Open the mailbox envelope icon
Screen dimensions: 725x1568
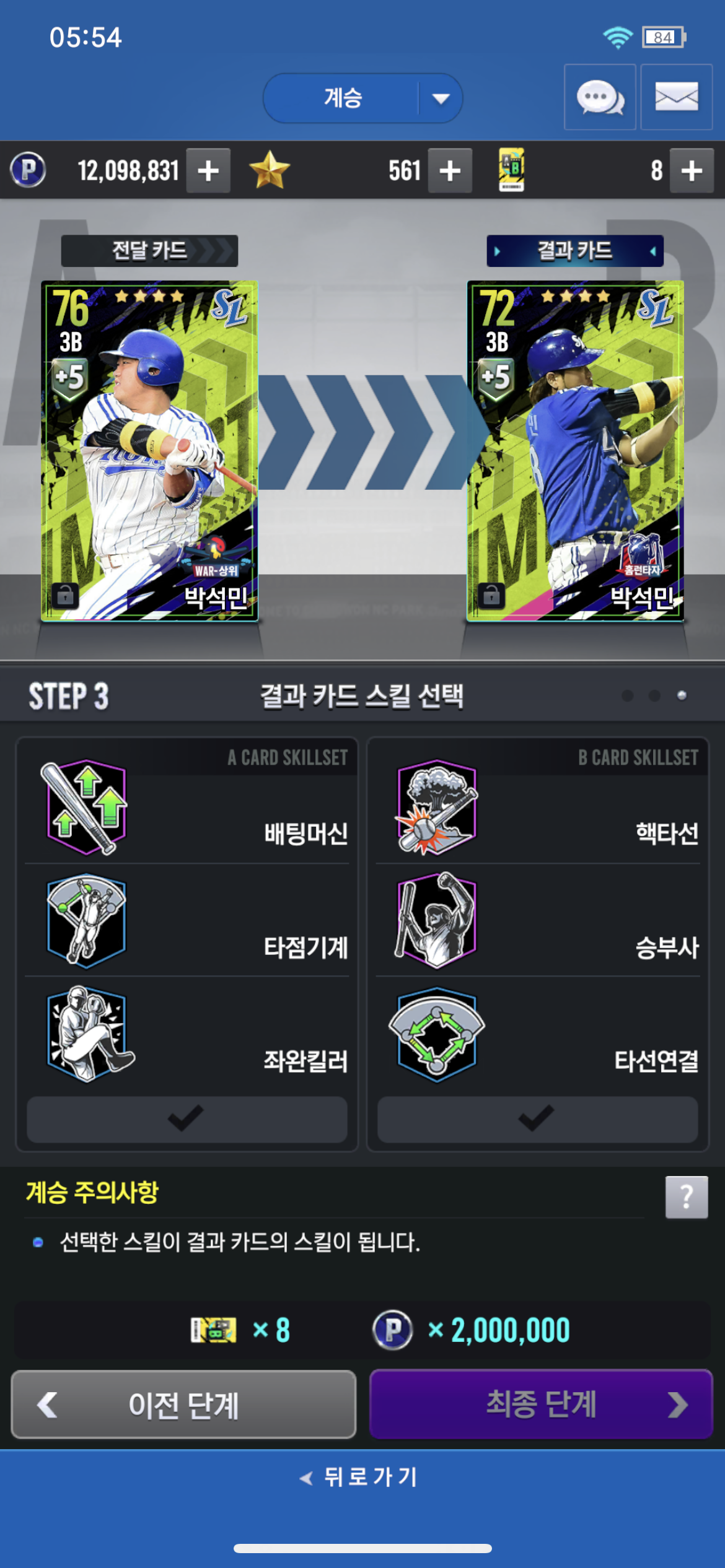pos(676,97)
